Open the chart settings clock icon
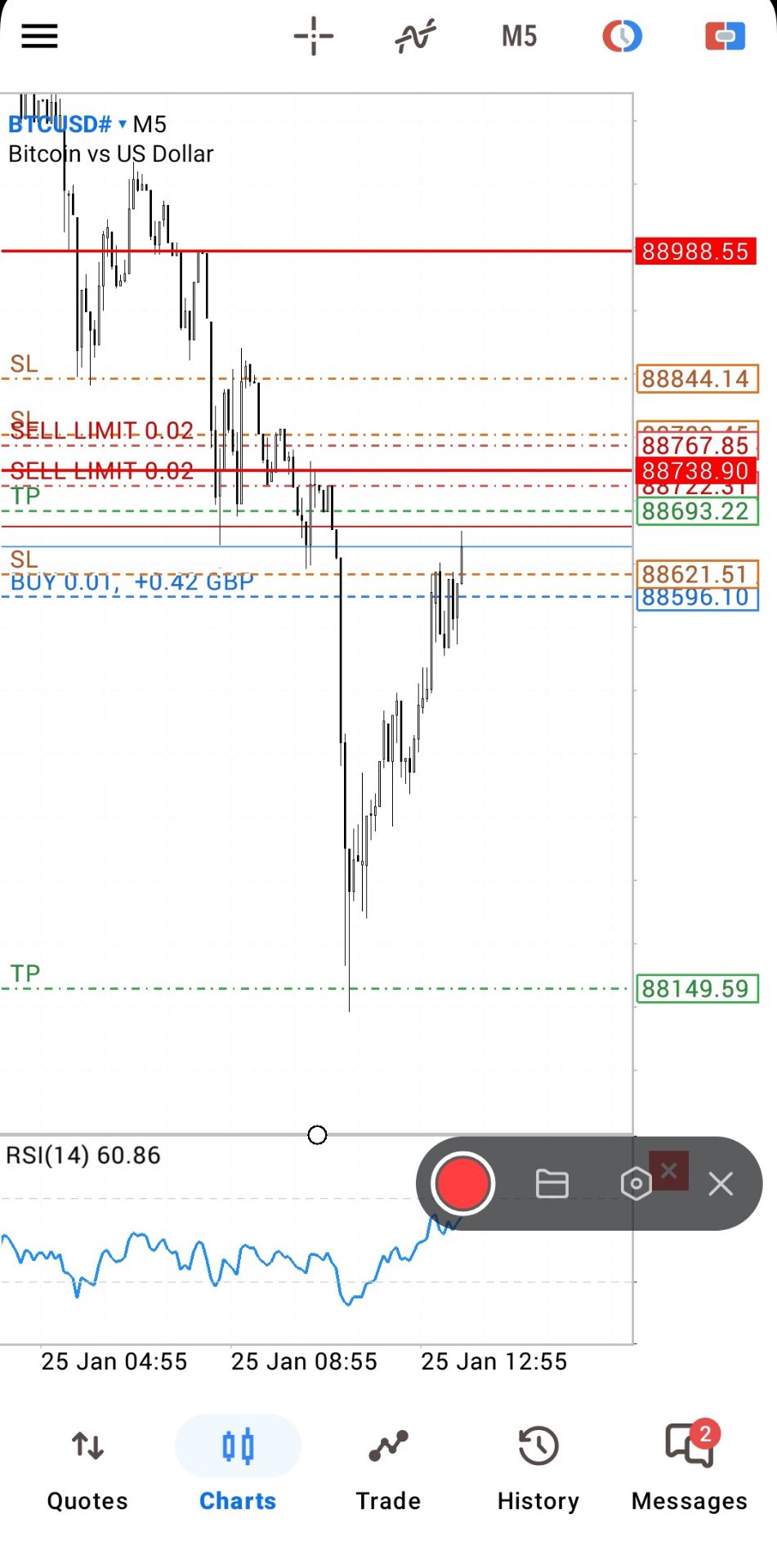 pos(622,36)
